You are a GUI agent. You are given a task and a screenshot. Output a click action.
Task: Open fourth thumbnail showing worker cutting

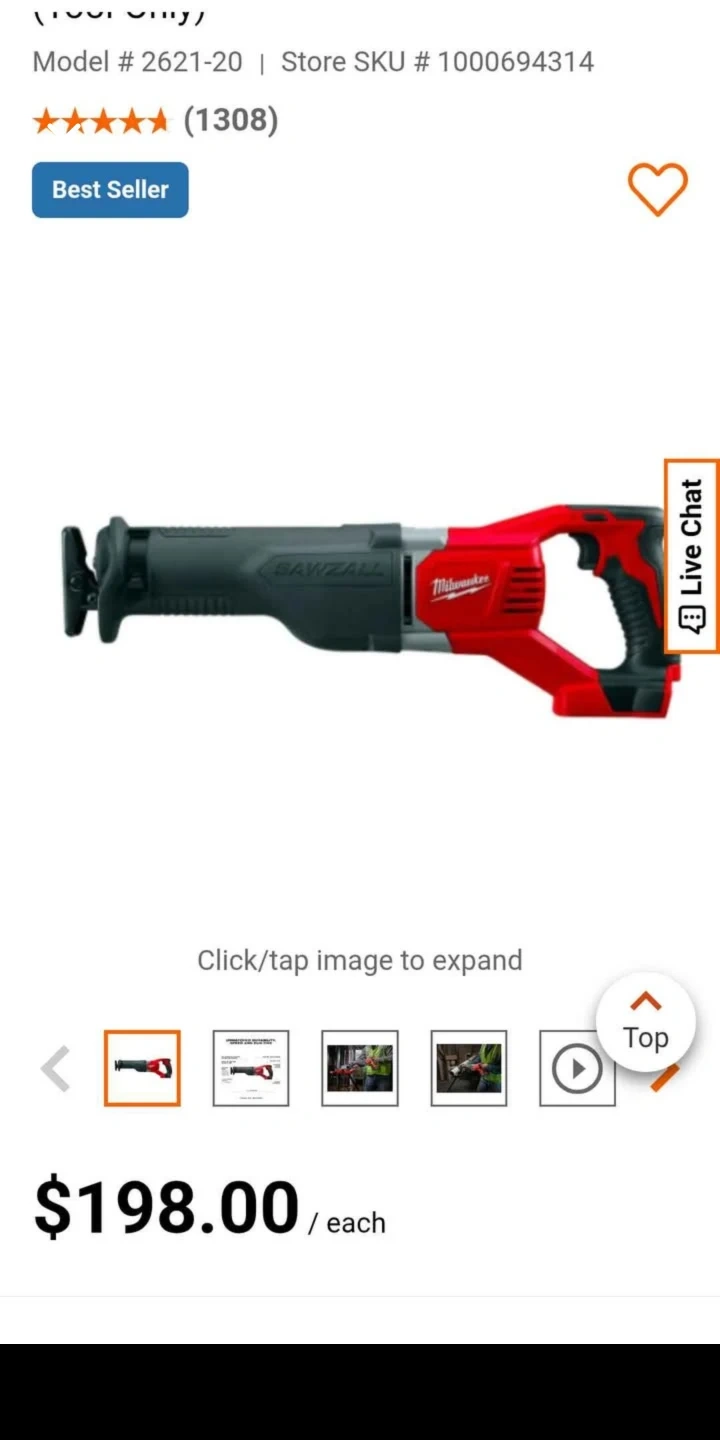tap(469, 1068)
